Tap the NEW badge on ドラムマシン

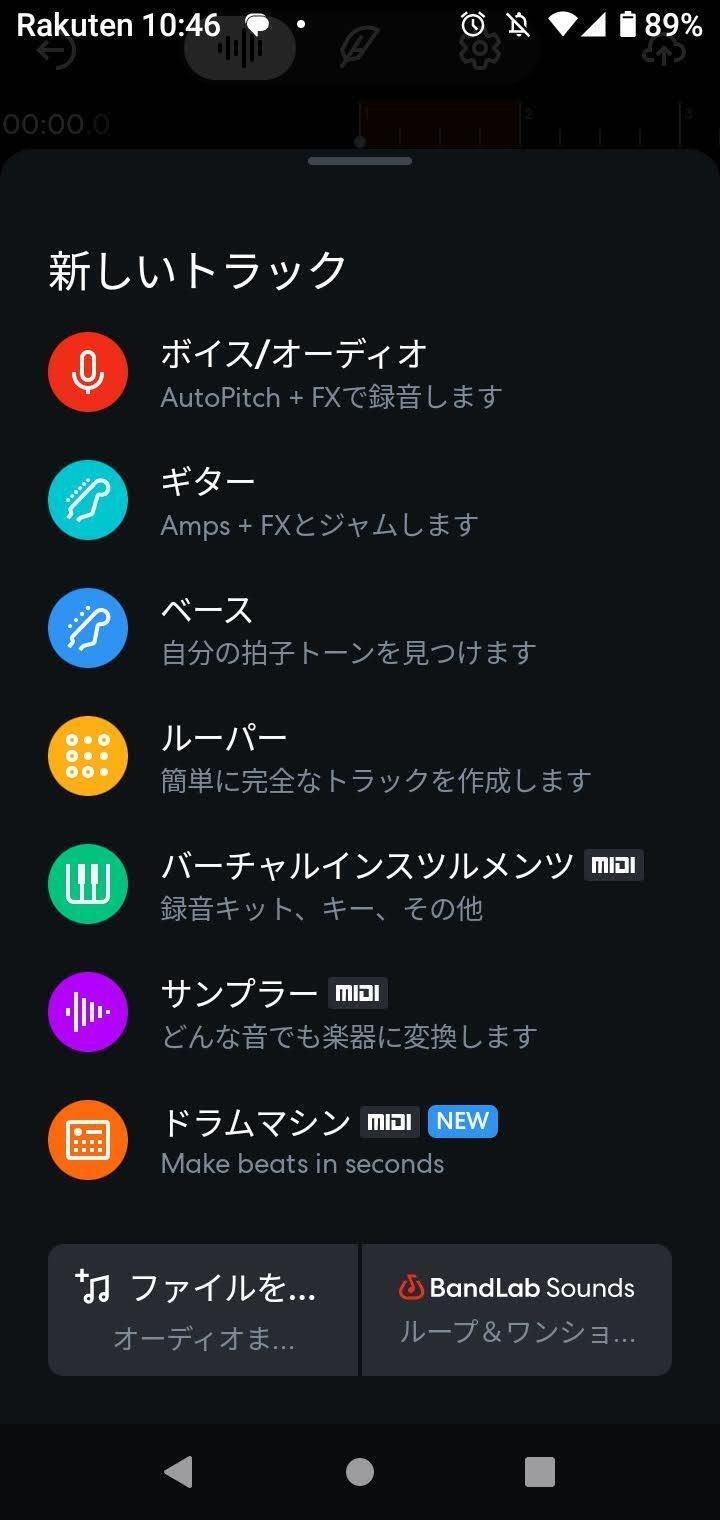462,1121
